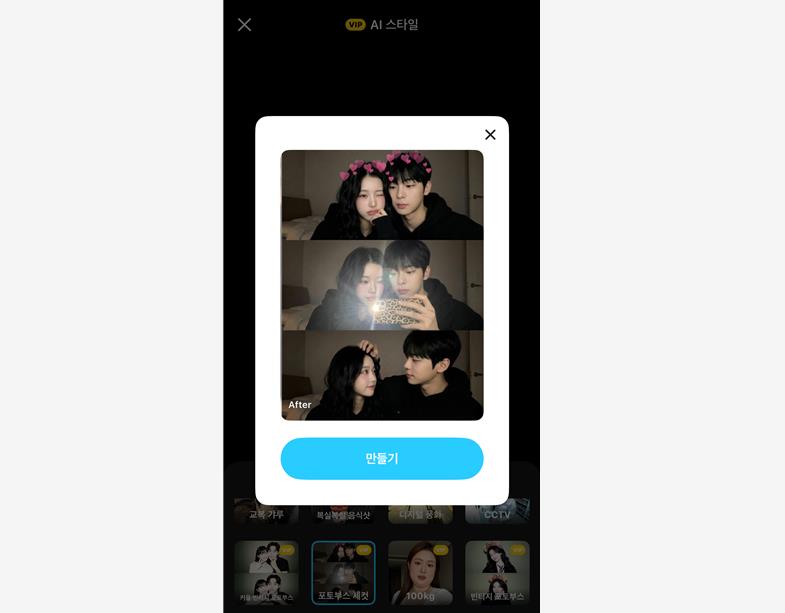Close the AI 스타일 screen
This screenshot has height=613, width=785.
pos(244,25)
